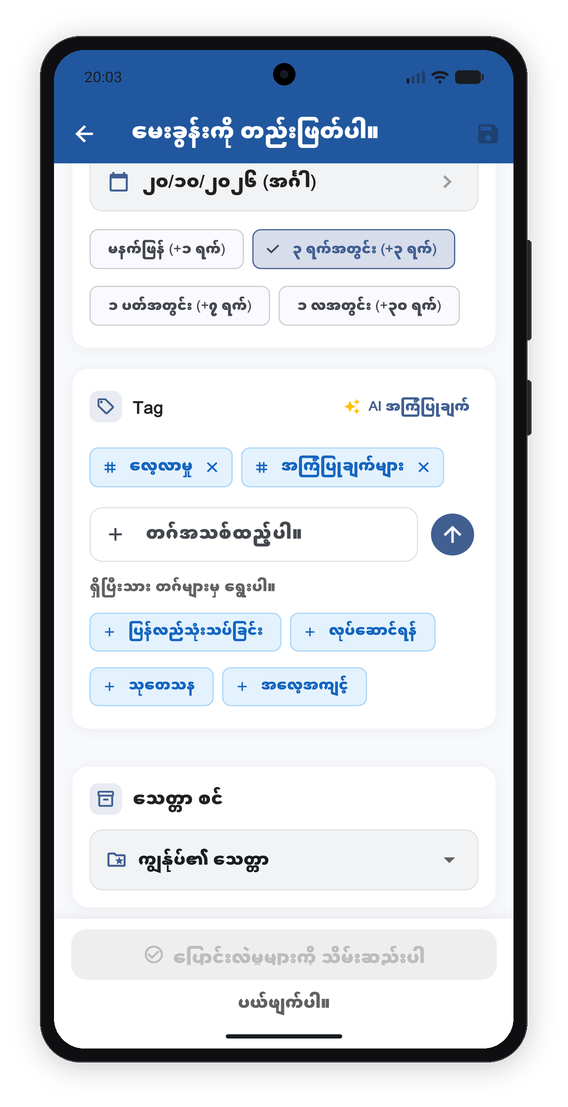Expand the ကျွန်ုပ်၏ သေတ္တာ dropdown

pos(284,860)
